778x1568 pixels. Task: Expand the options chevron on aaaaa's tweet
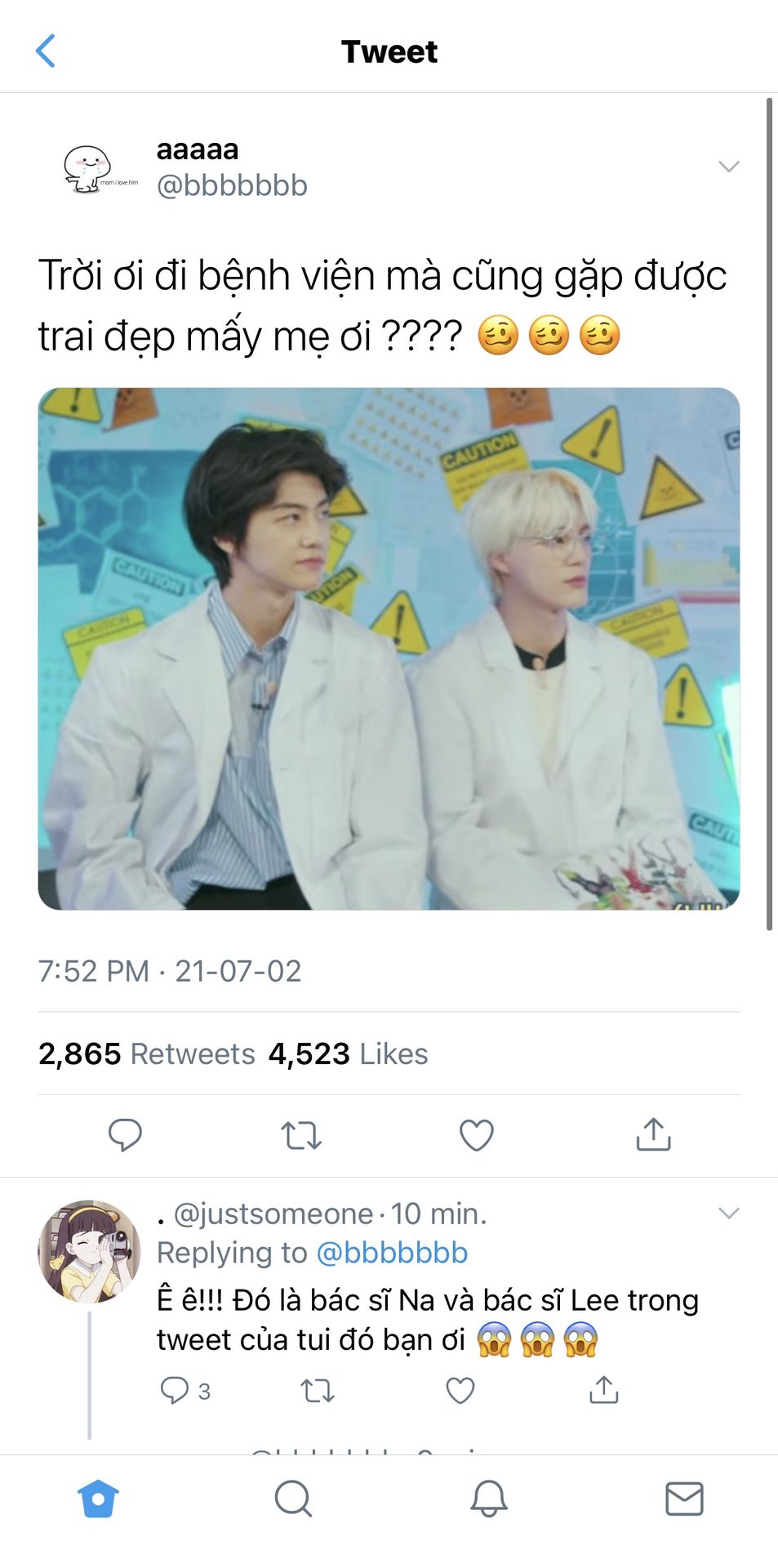click(x=728, y=167)
